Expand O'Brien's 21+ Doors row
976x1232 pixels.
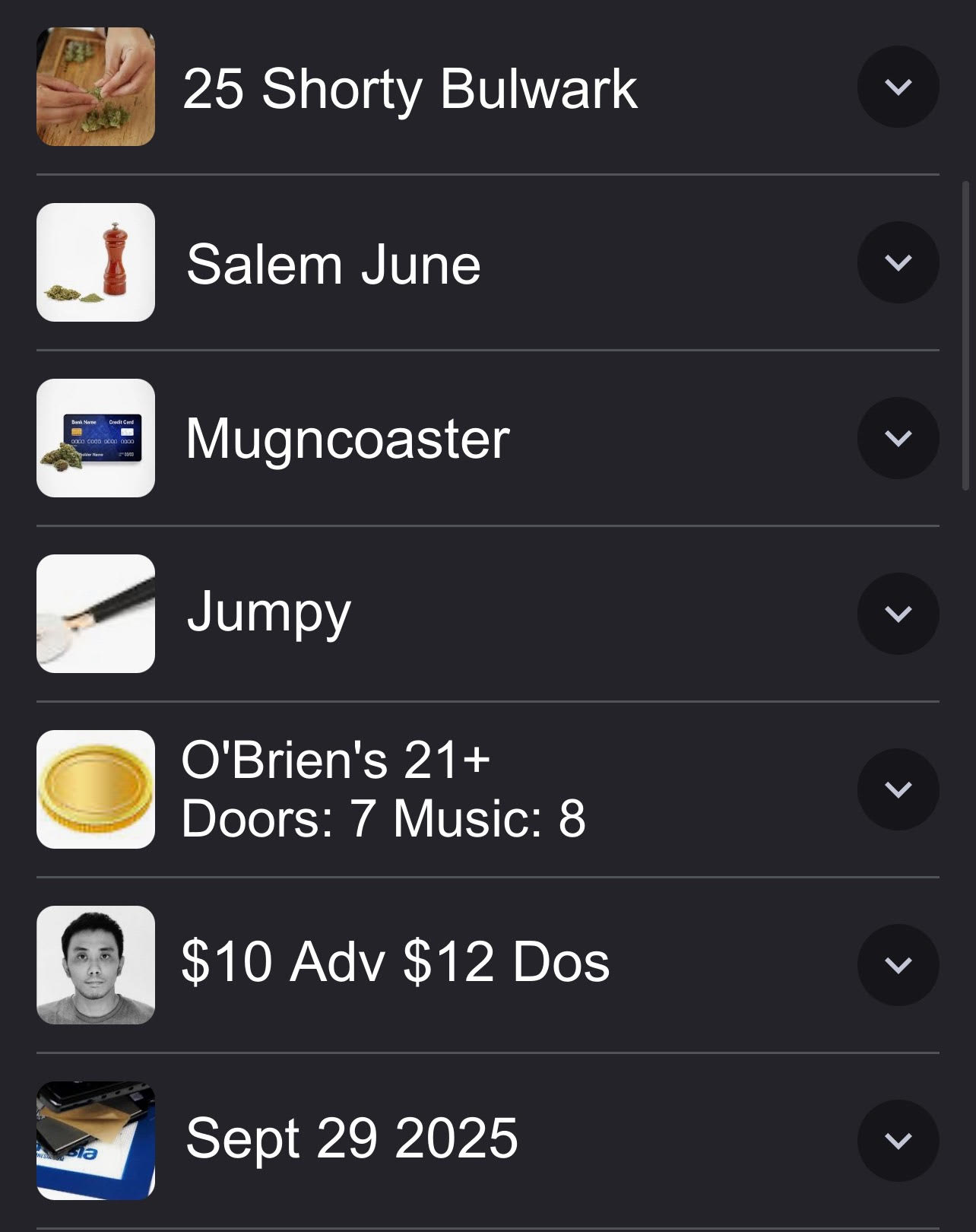[x=898, y=789]
